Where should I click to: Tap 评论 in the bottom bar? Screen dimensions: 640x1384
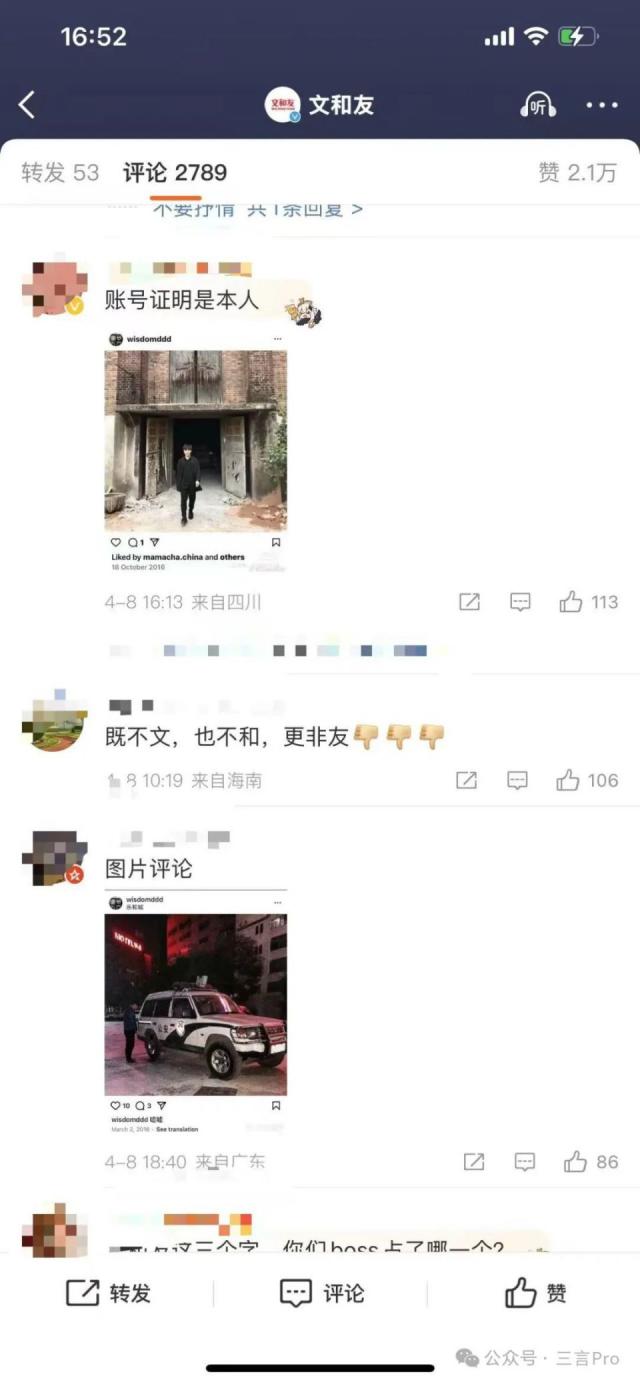coord(321,1293)
